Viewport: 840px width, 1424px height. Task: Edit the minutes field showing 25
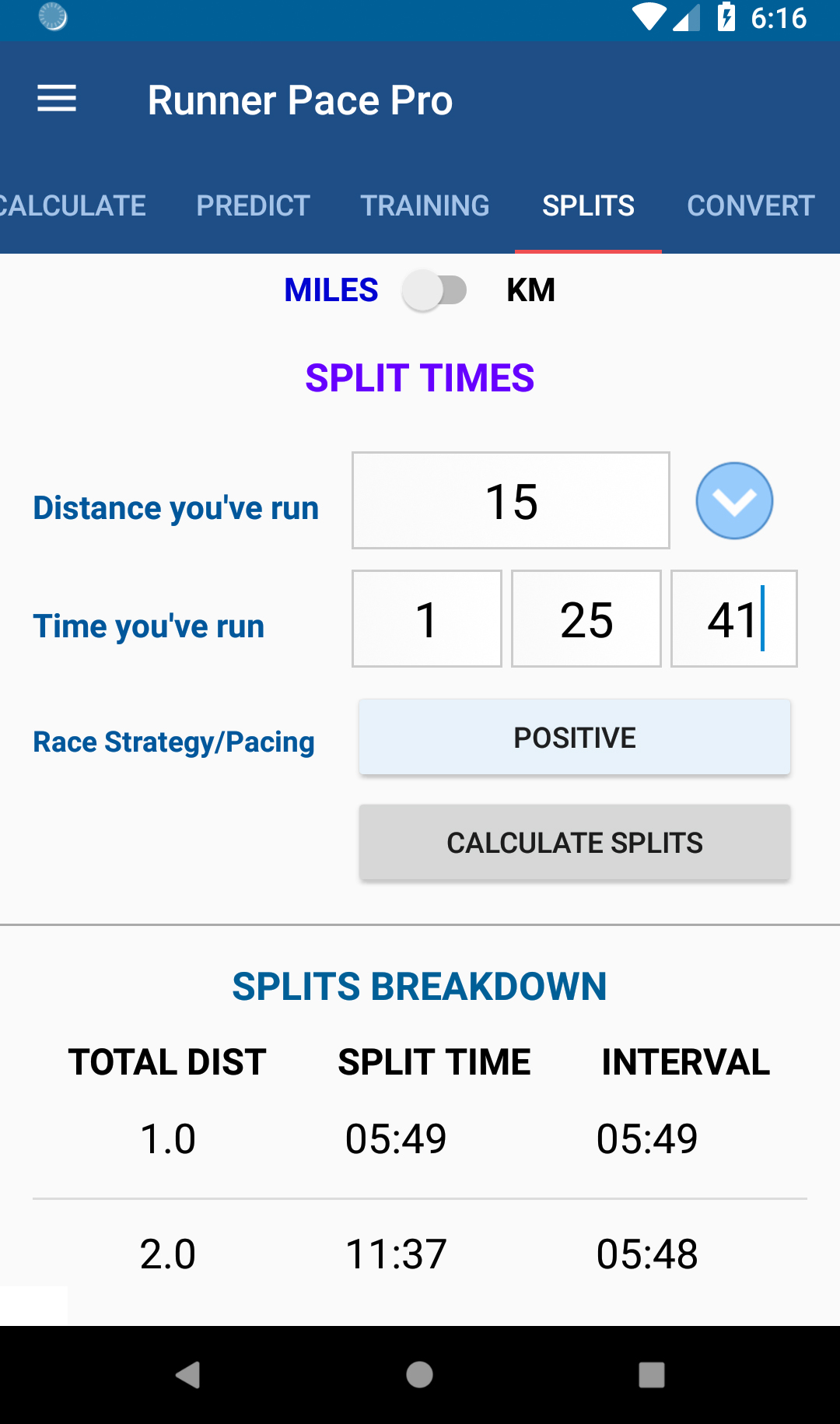tap(586, 619)
